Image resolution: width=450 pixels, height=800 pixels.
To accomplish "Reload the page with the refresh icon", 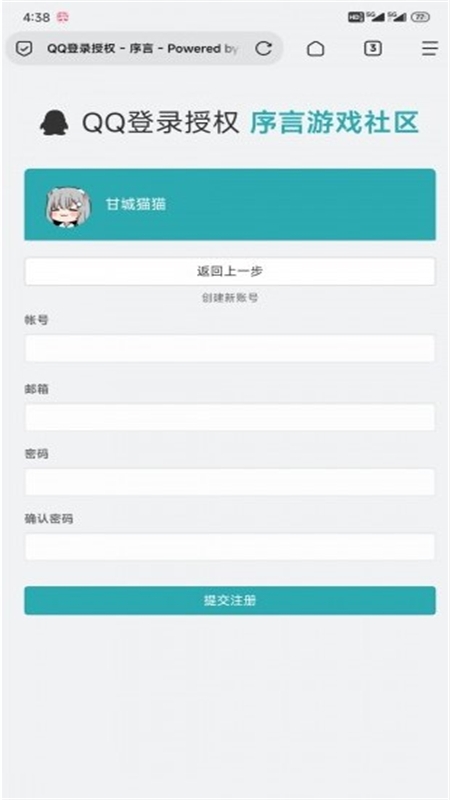I will [x=263, y=48].
